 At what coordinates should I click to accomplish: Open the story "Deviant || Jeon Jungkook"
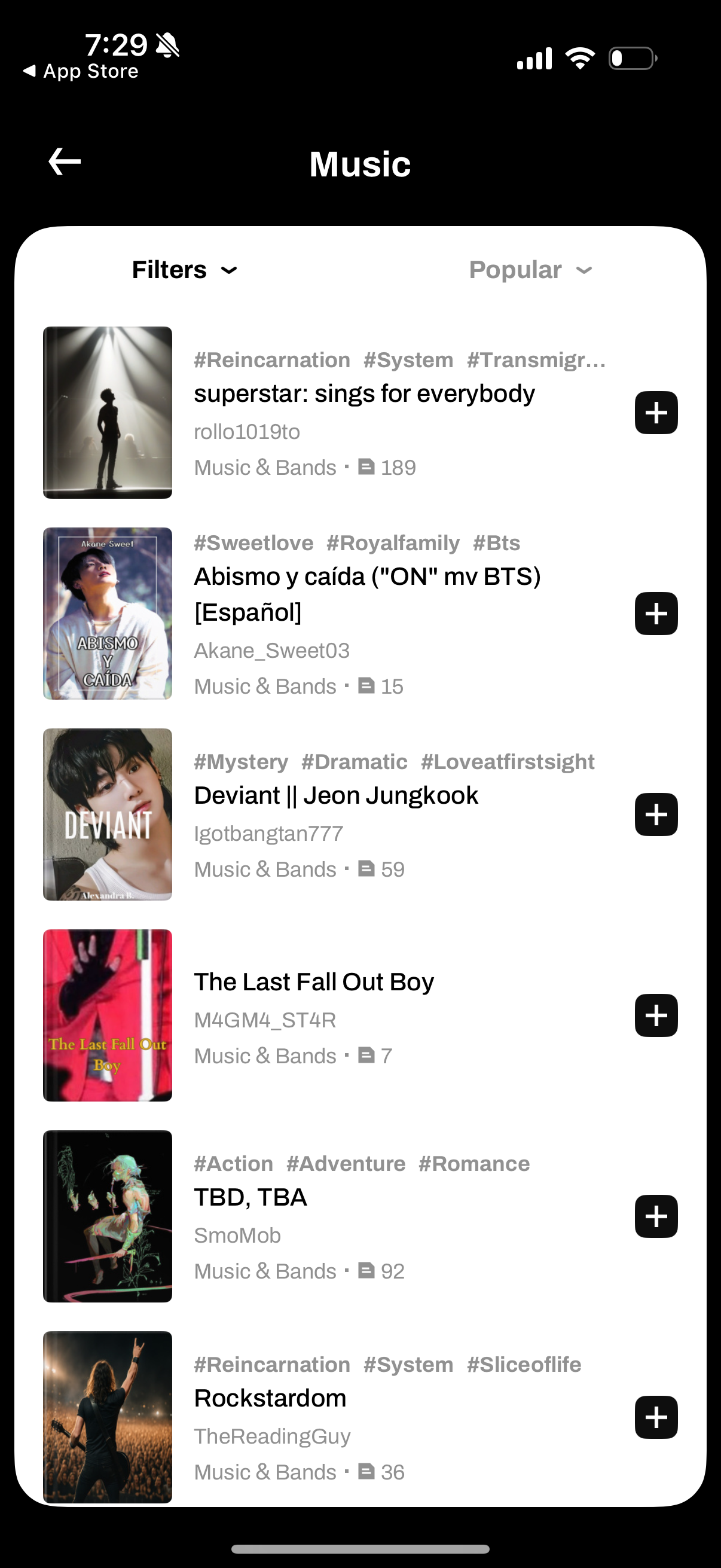(336, 795)
